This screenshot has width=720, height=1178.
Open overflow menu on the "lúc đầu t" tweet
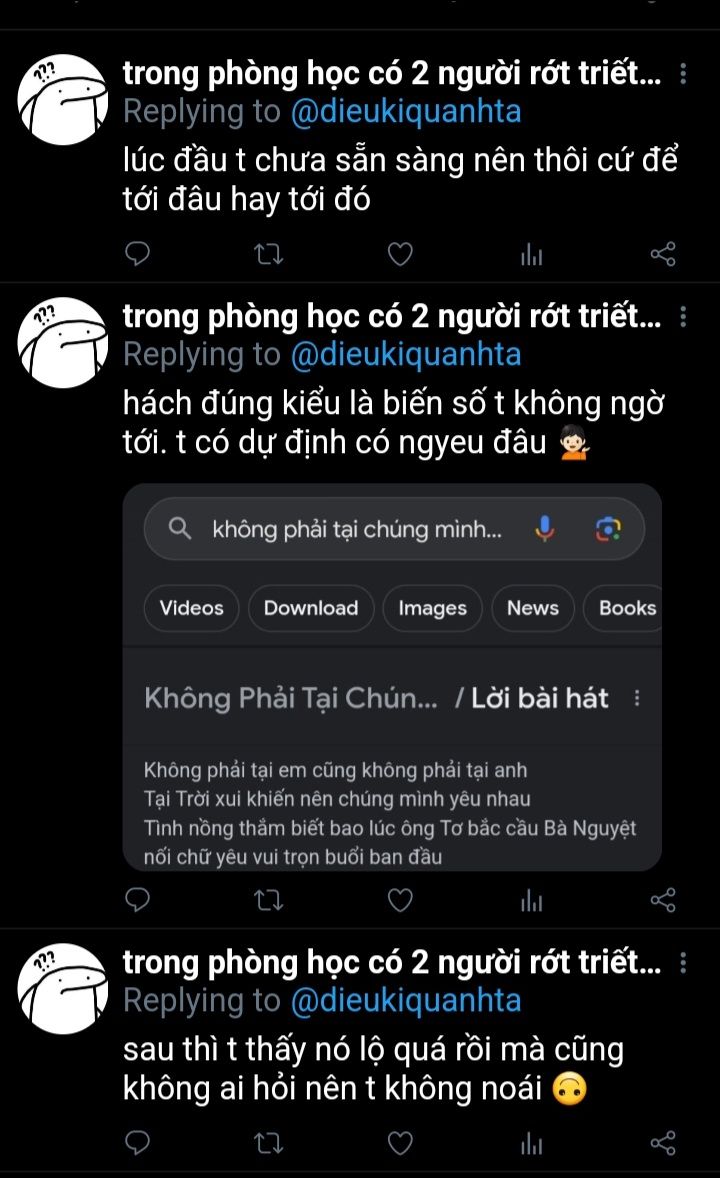click(683, 75)
